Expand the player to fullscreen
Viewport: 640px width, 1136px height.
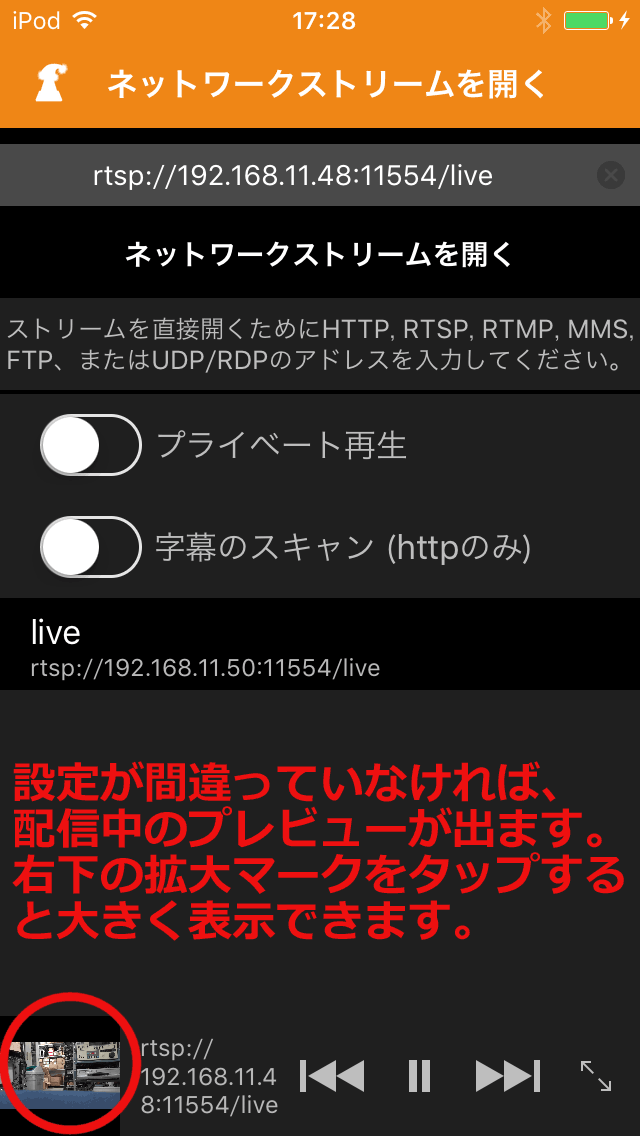(597, 1075)
